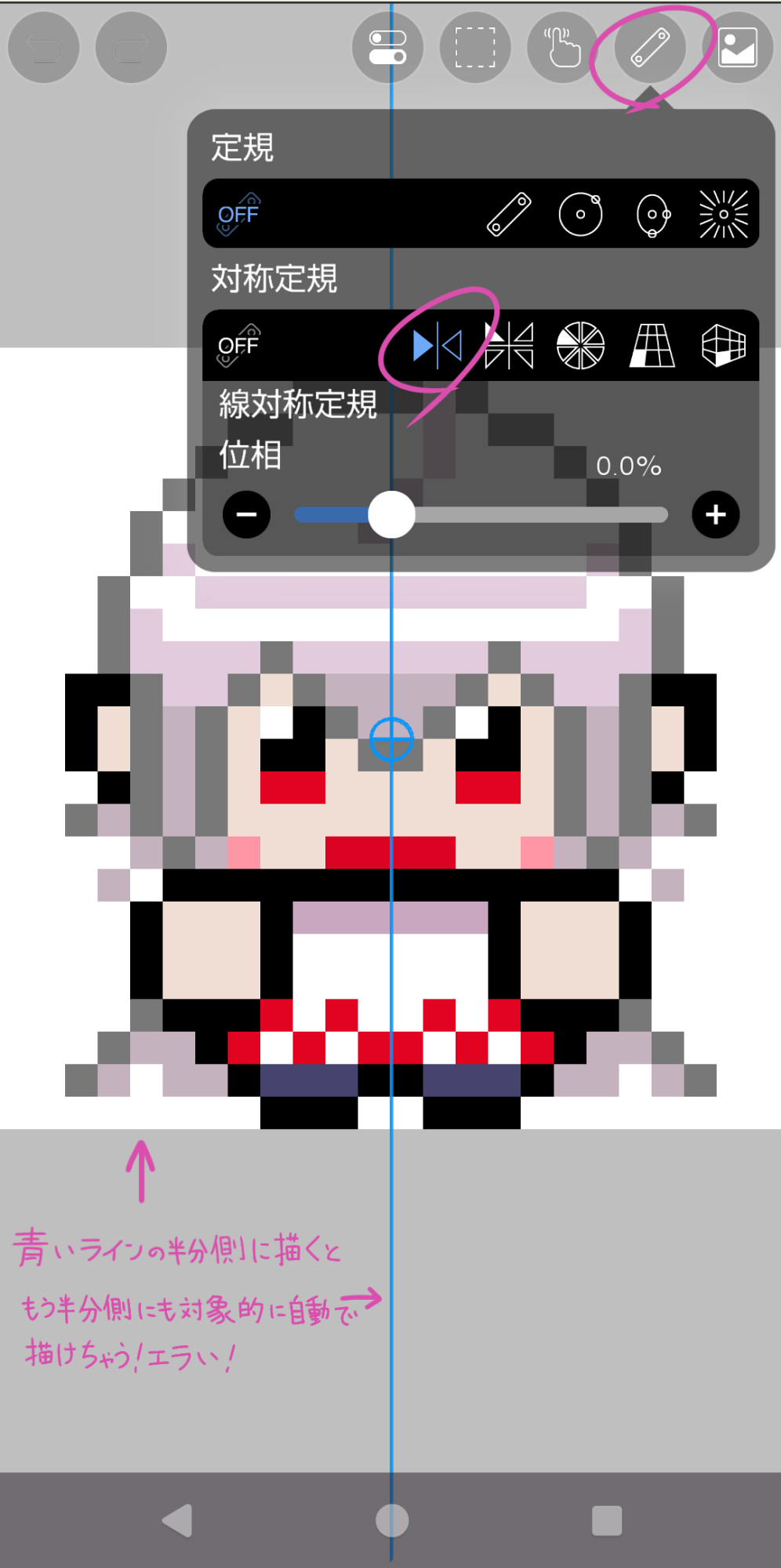Tap the system back button
The width and height of the screenshot is (781, 1568).
pos(178,1520)
